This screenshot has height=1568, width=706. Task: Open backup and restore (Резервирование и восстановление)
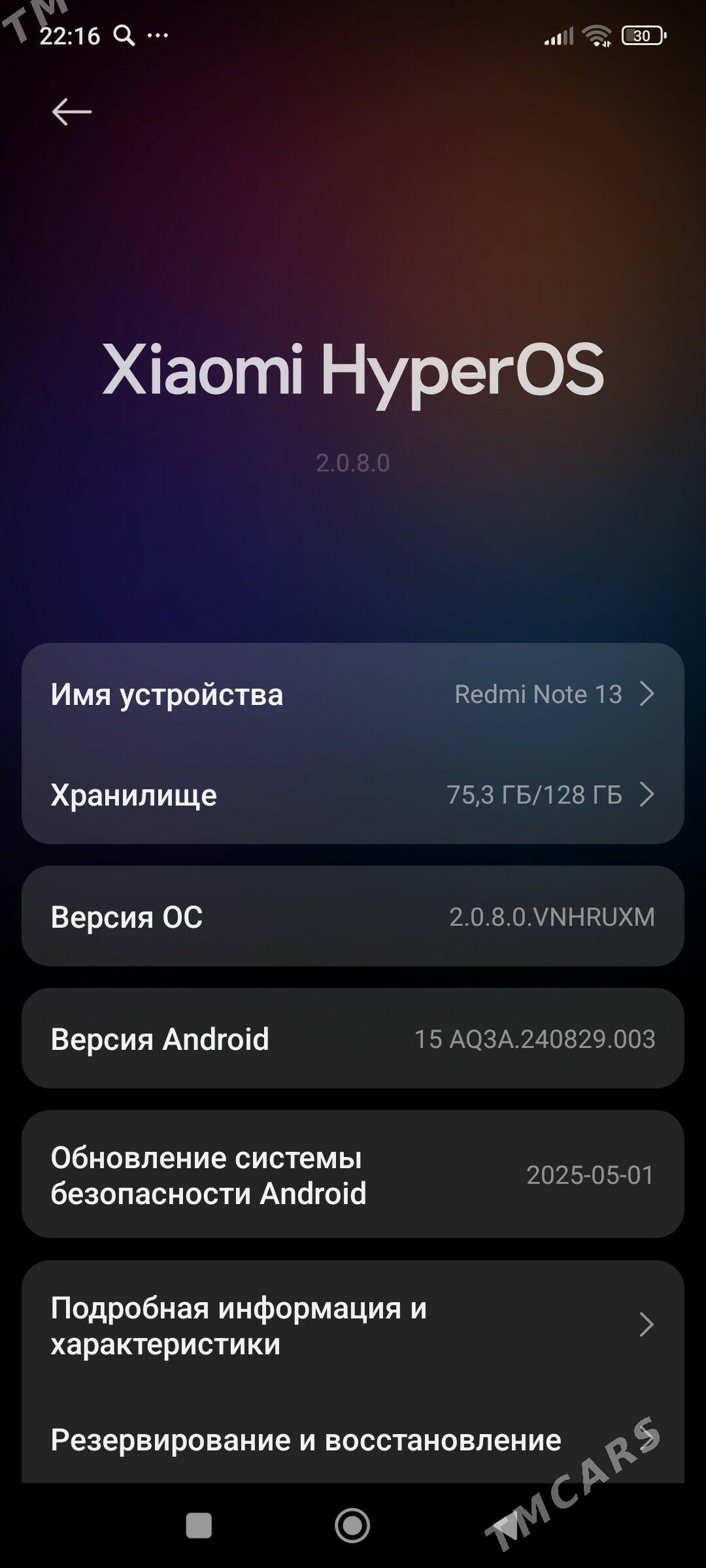click(353, 1440)
